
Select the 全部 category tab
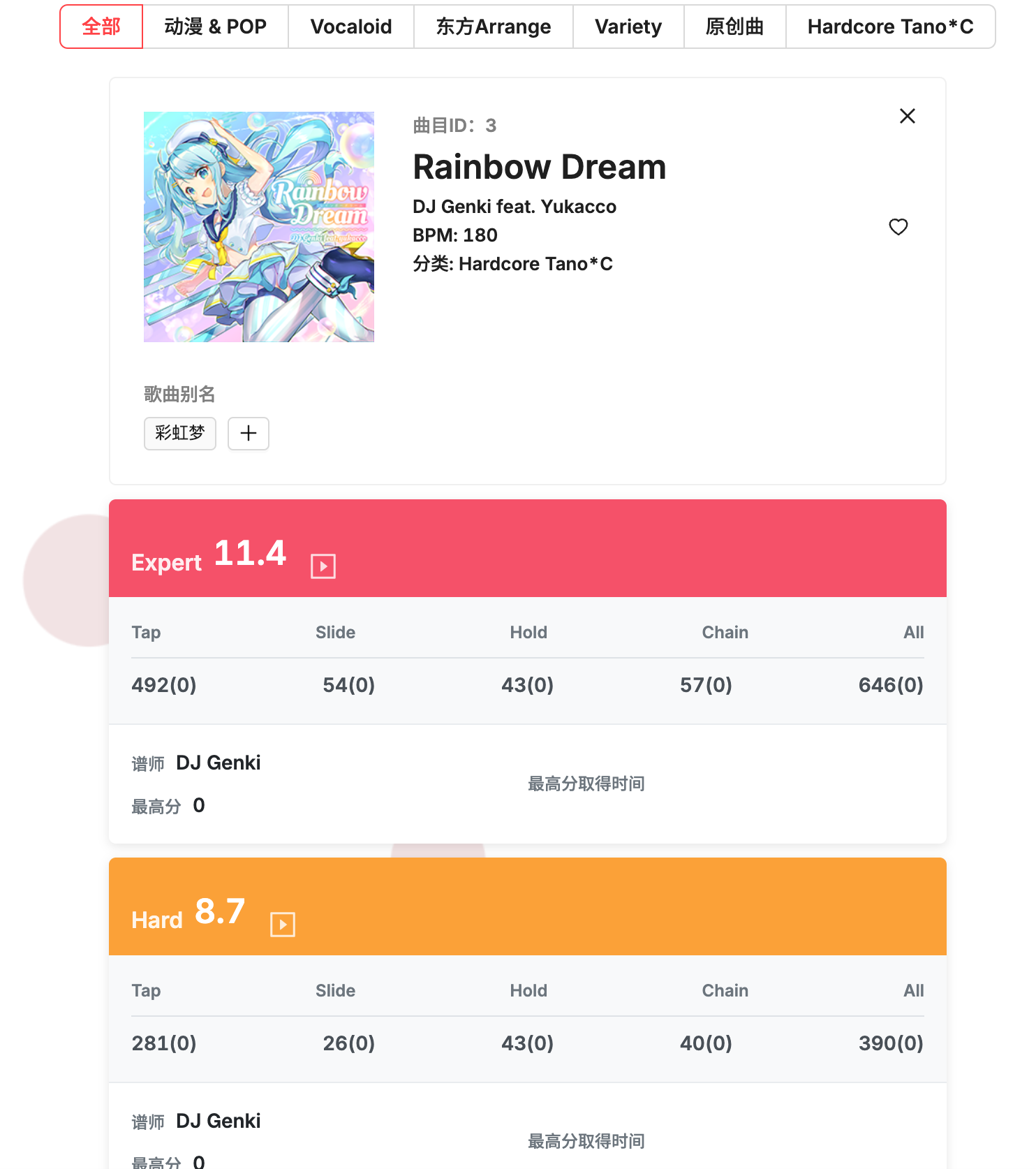click(101, 27)
